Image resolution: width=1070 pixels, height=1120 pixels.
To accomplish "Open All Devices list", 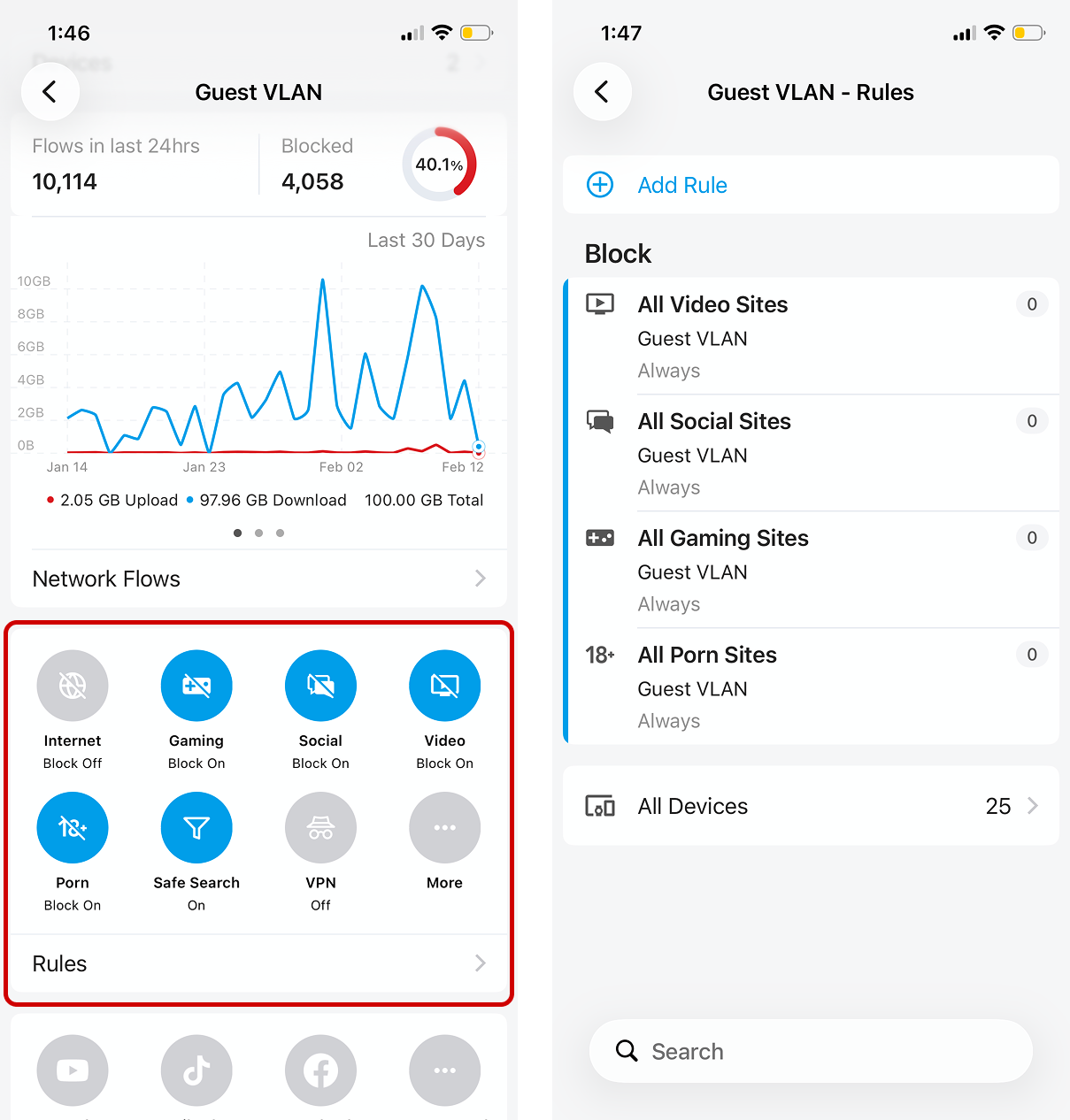I will (x=811, y=806).
